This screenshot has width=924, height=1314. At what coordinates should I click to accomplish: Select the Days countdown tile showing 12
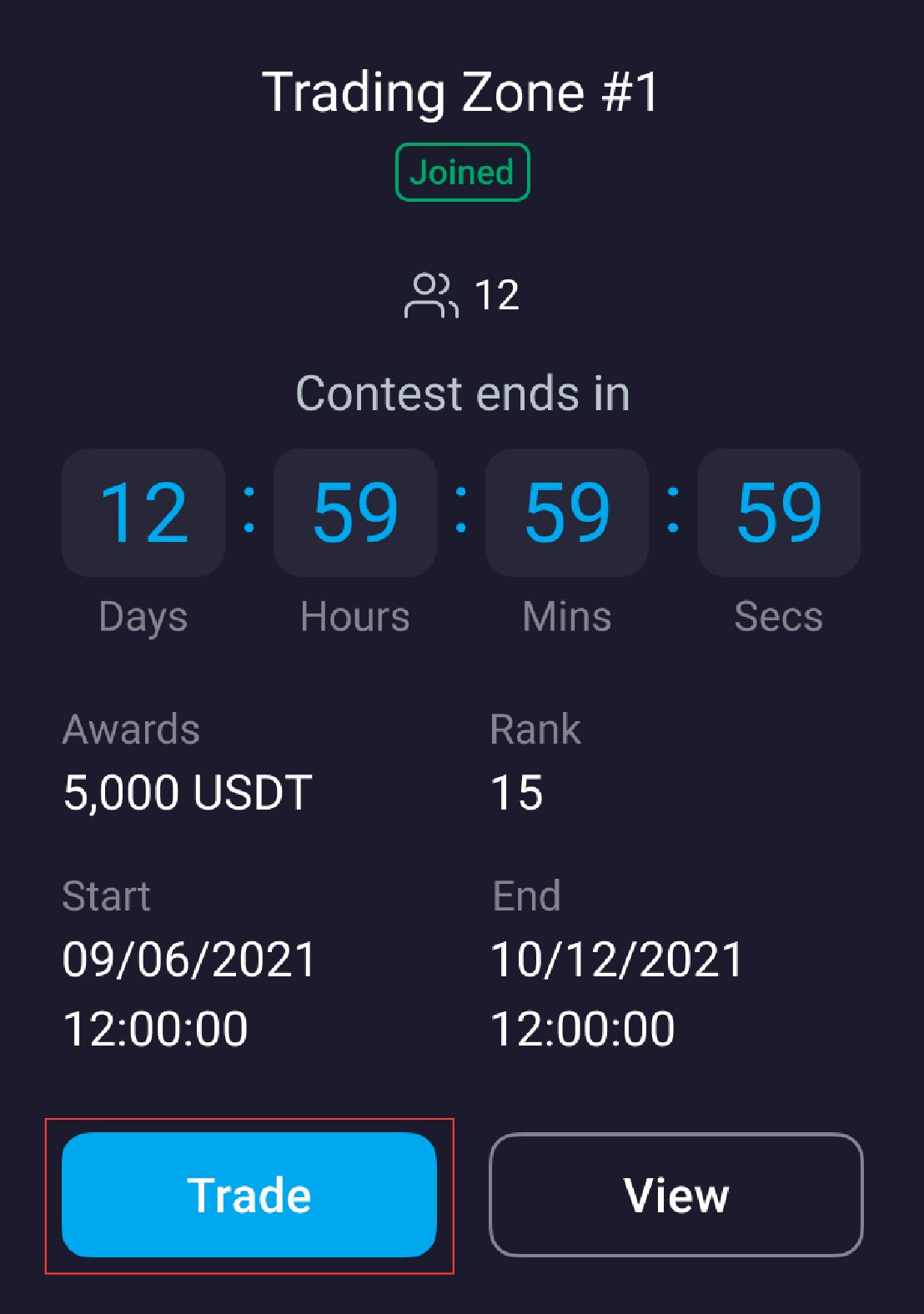[x=143, y=512]
